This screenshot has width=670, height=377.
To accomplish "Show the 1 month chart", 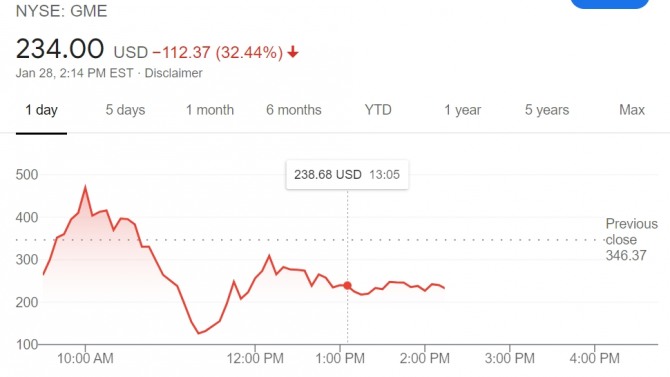I will pos(210,110).
